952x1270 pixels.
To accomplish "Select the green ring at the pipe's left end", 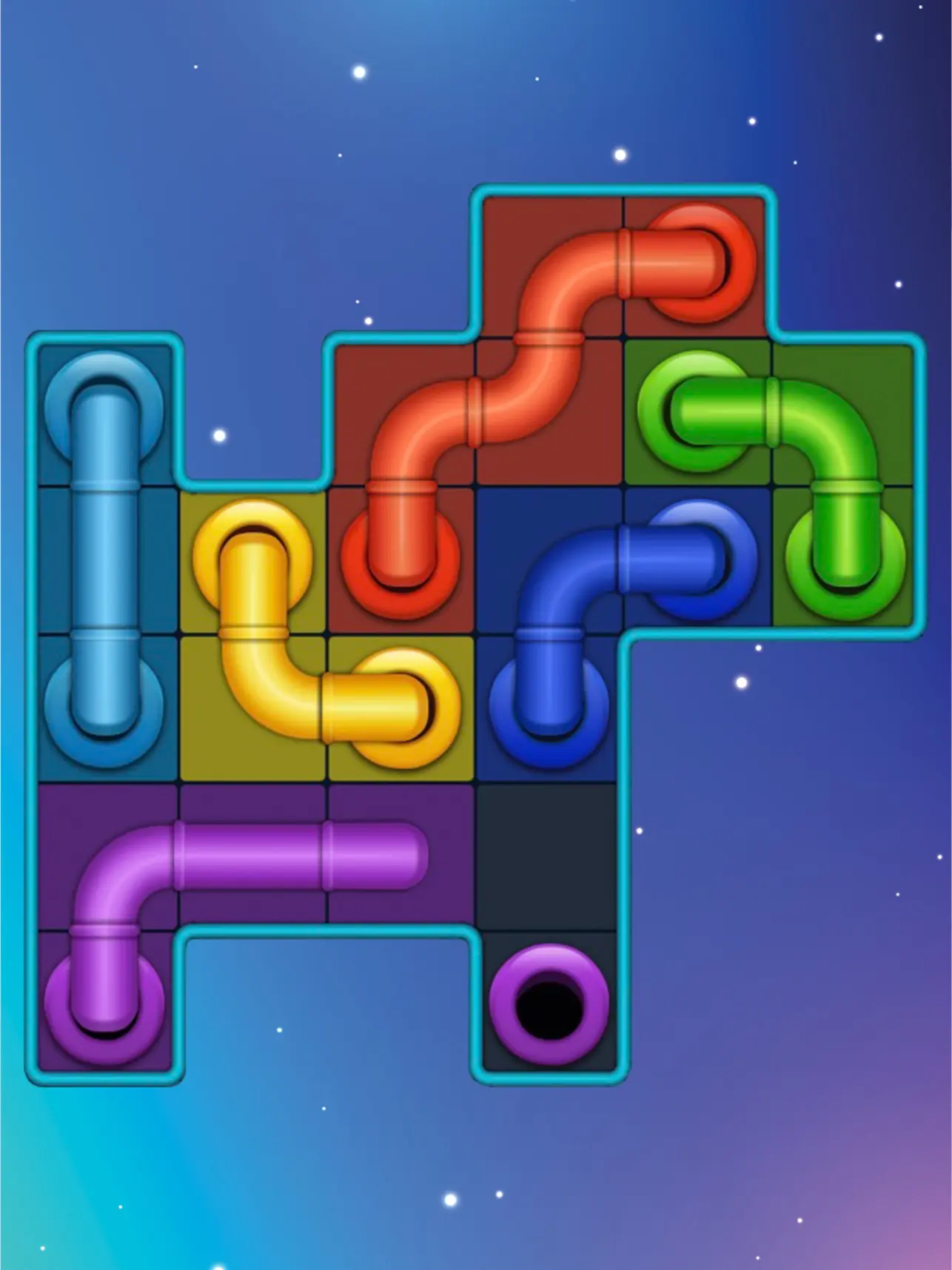I will (x=697, y=411).
